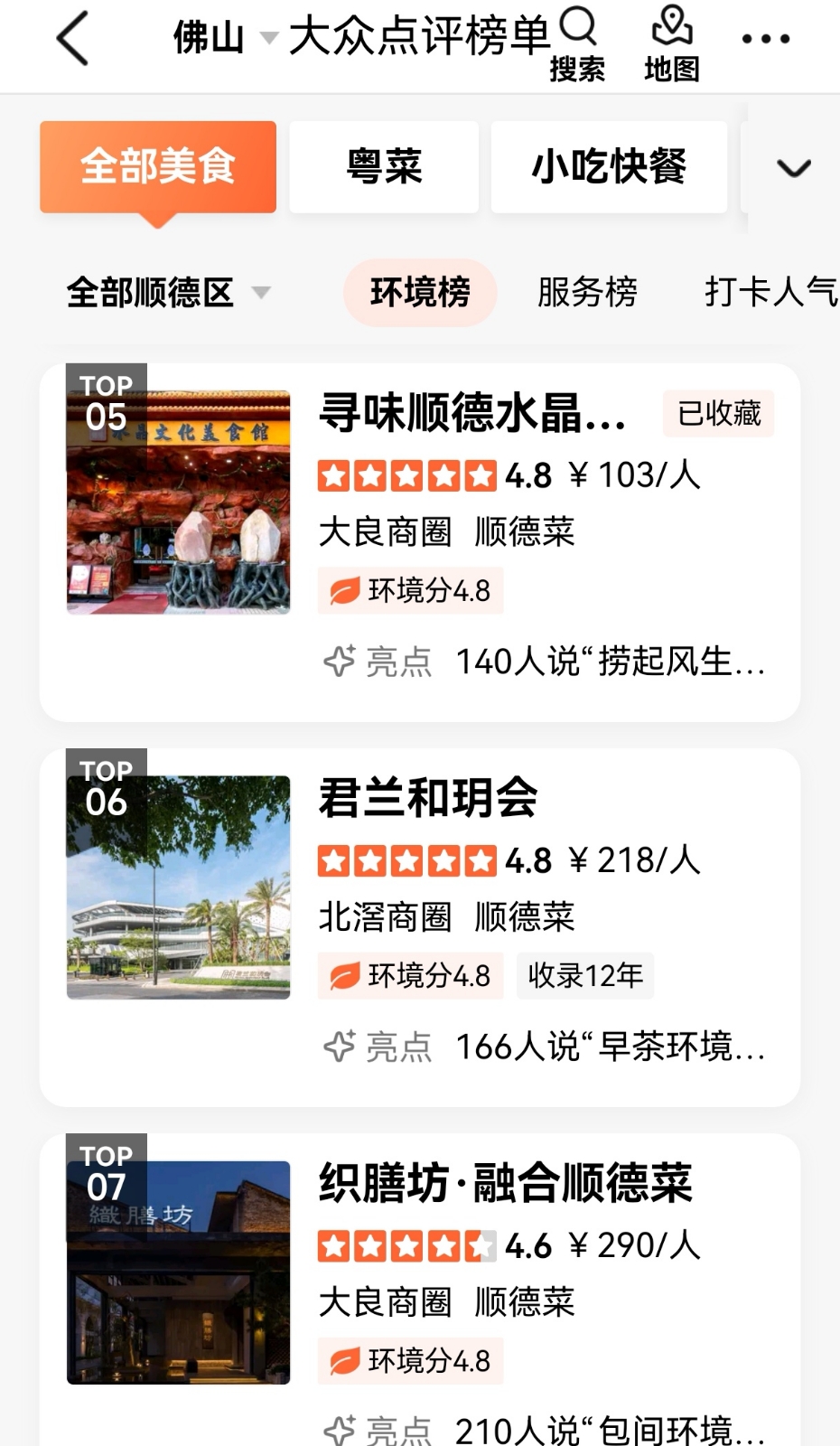The height and width of the screenshot is (1446, 840).
Task: Switch to the 粤菜 category tab
Action: point(384,167)
